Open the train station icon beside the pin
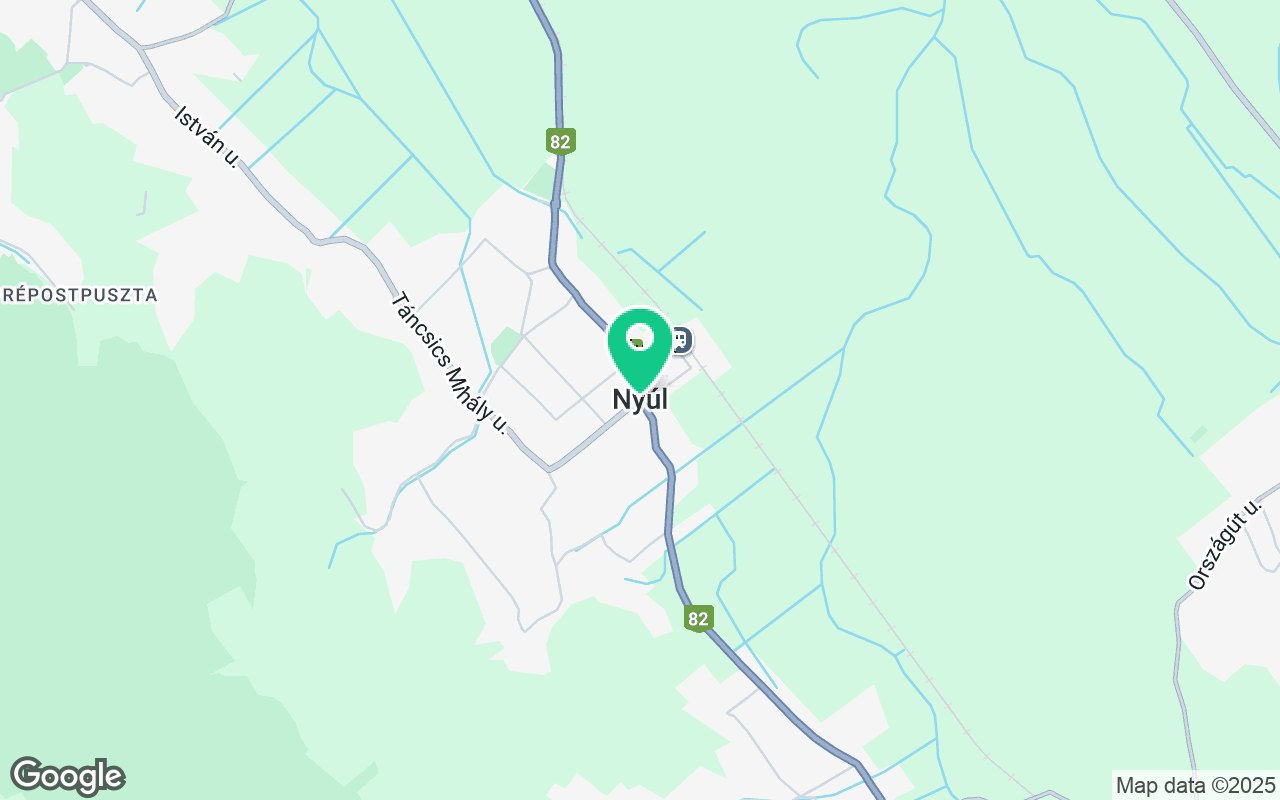The height and width of the screenshot is (800, 1280). [681, 341]
